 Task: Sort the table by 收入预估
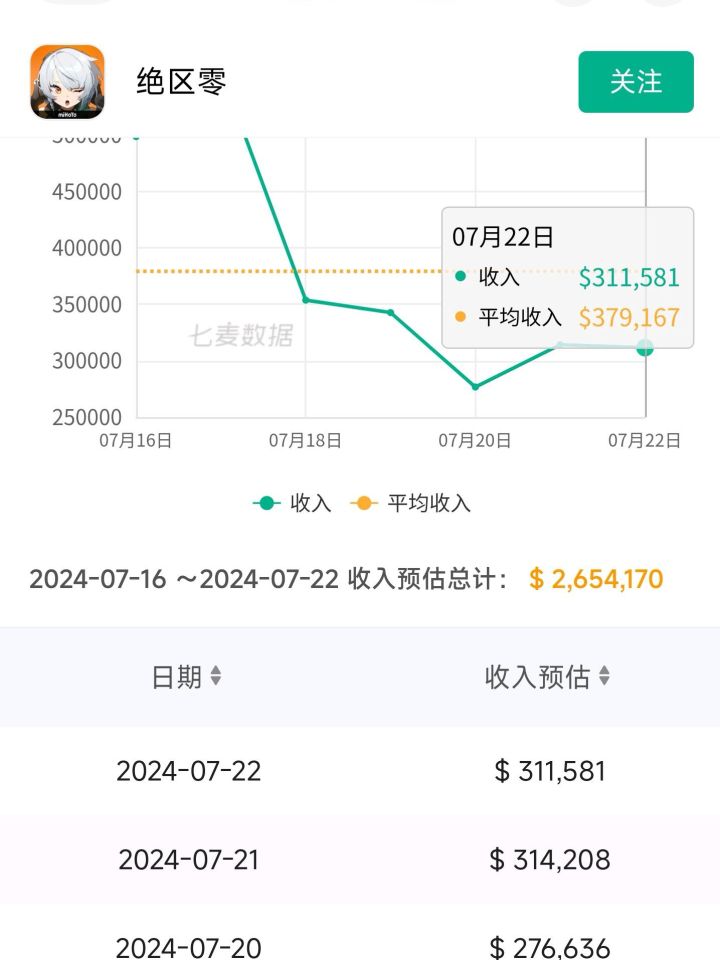(547, 677)
